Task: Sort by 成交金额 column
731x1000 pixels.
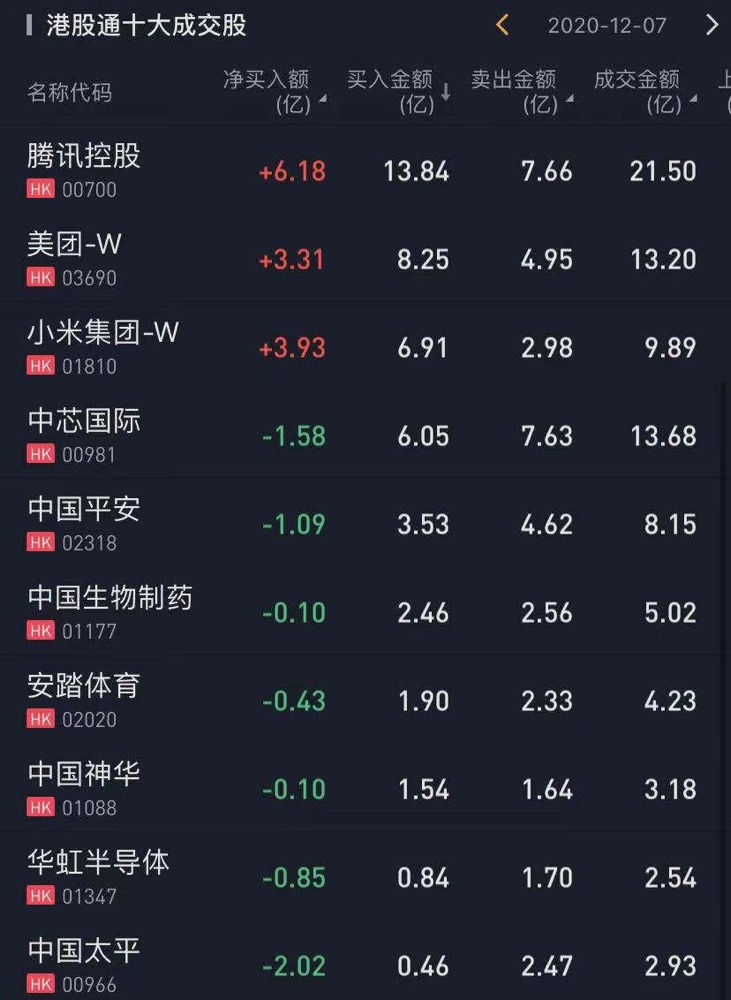Action: 643,91
